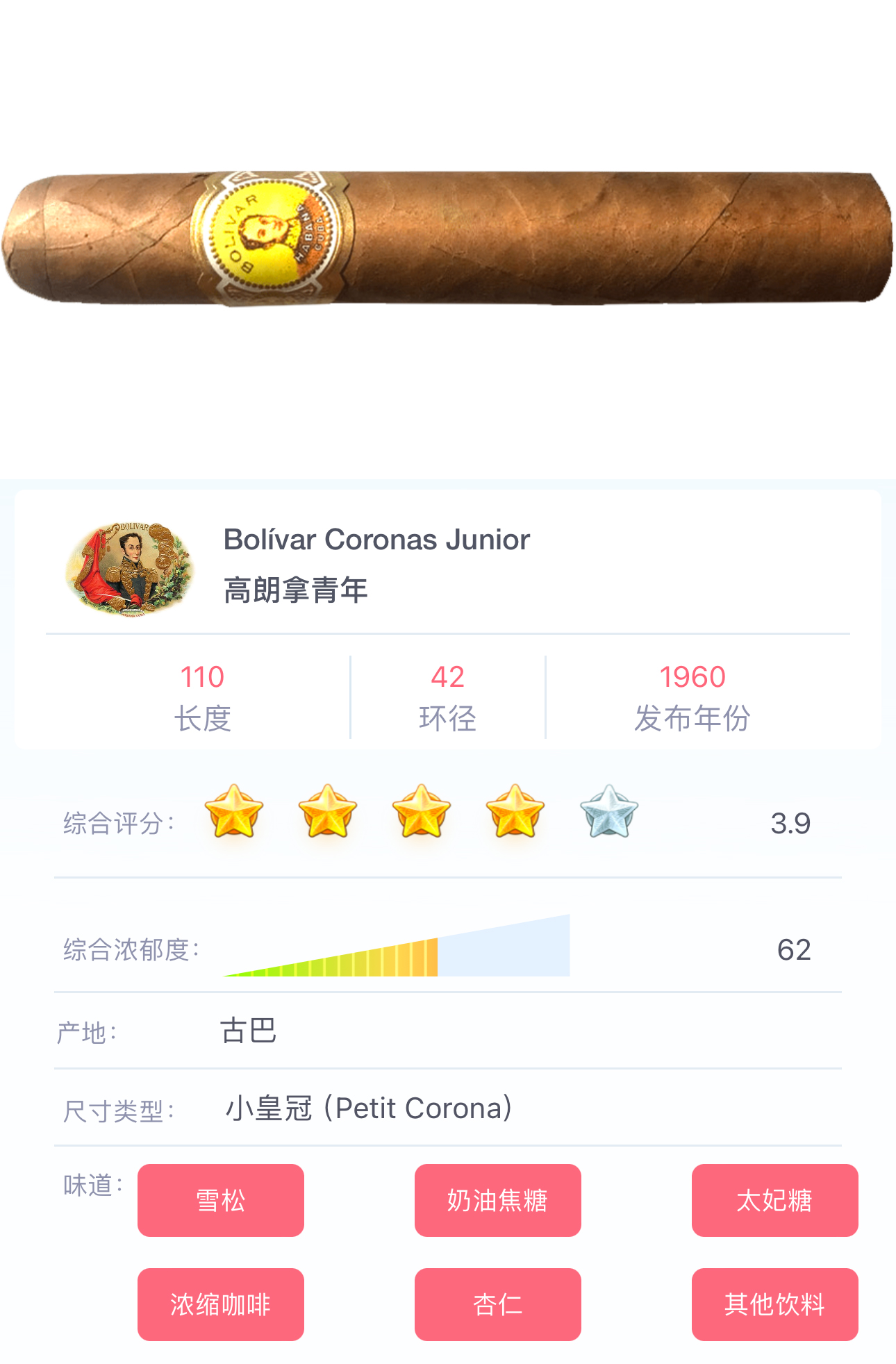Select the 雪松 flavor tag
The image size is (896, 1364).
point(220,1200)
